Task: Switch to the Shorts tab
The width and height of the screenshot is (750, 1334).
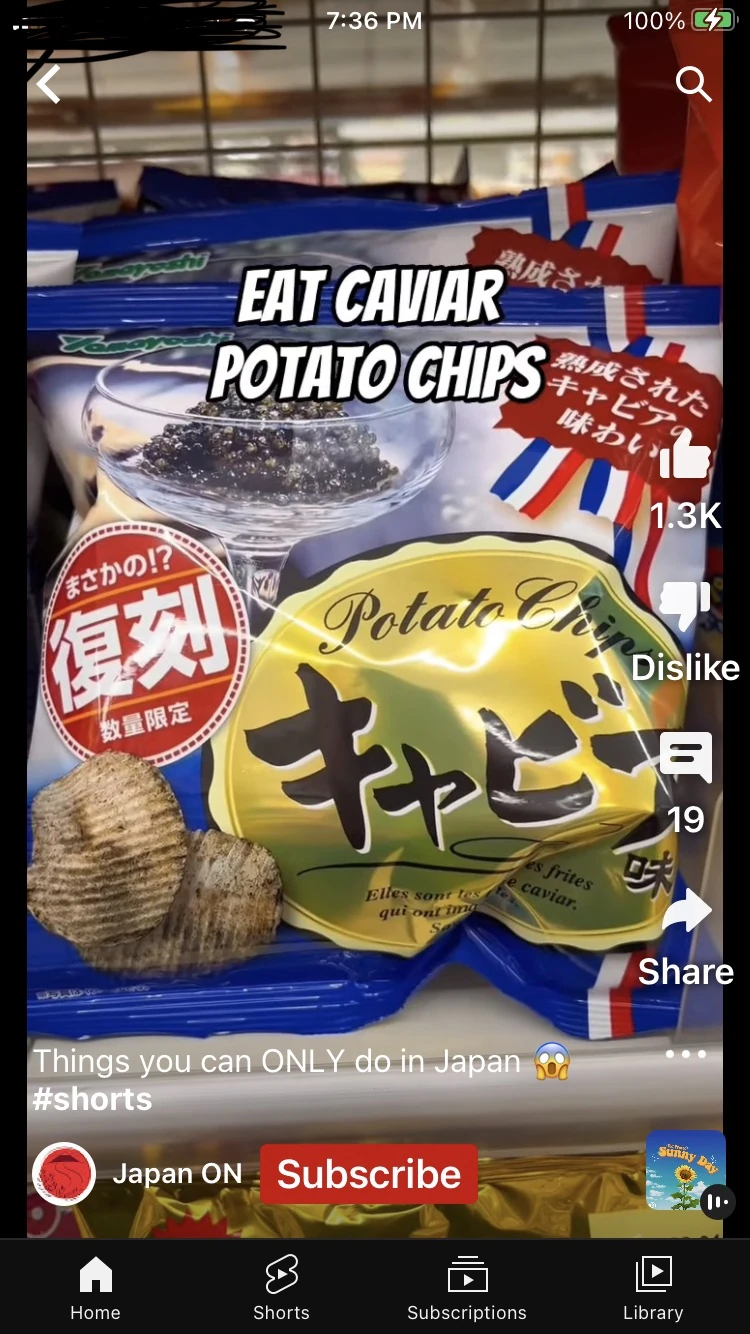Action: pyautogui.click(x=281, y=1290)
